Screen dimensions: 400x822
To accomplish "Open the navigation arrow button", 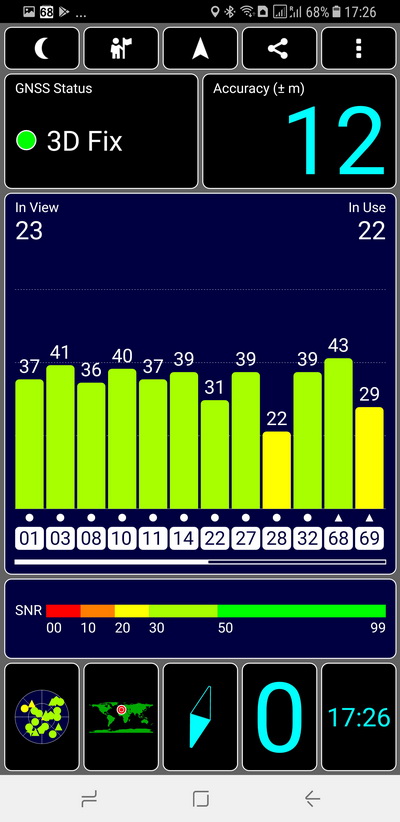I will coord(200,48).
